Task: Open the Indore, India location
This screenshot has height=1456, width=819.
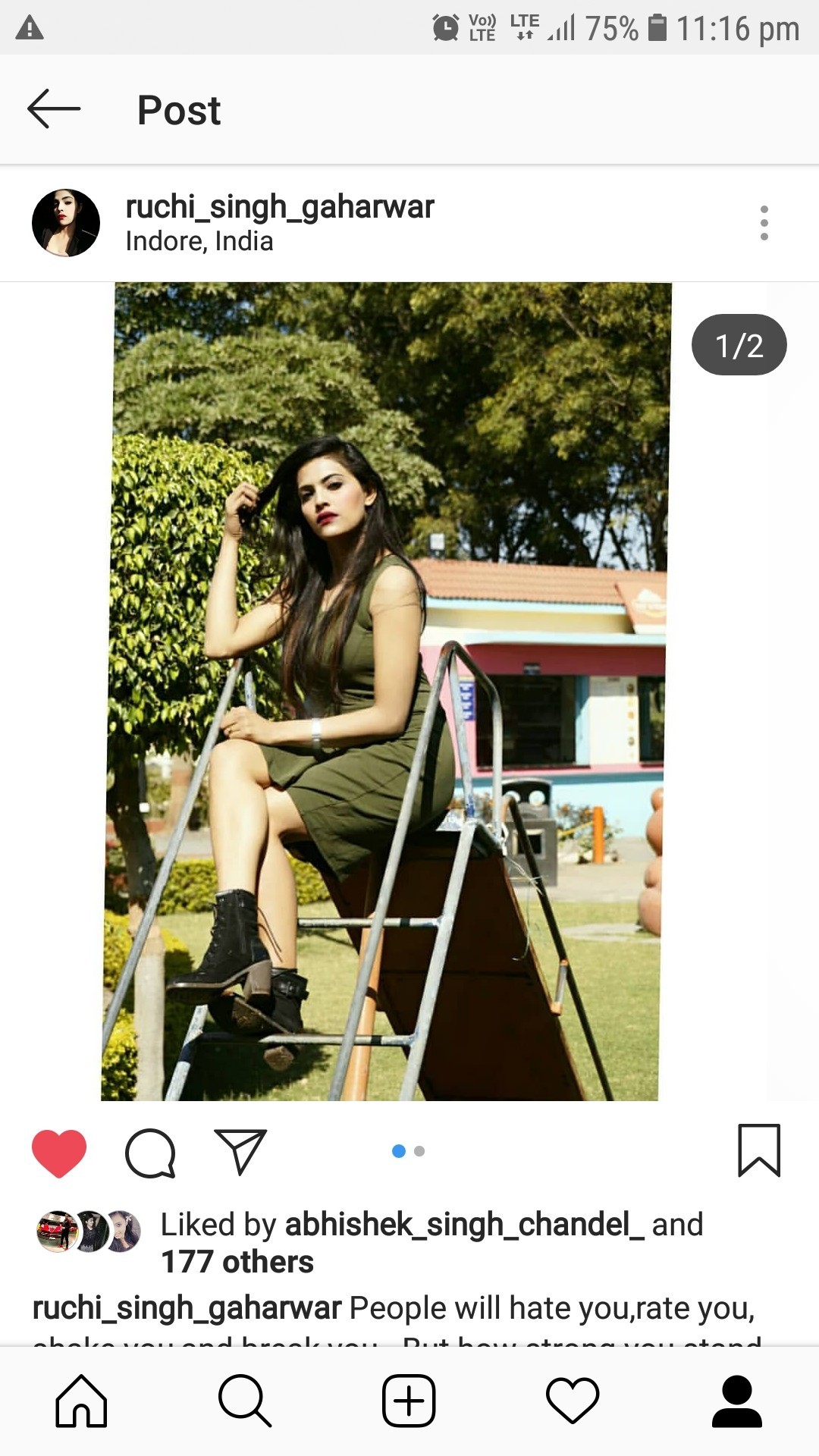Action: click(x=199, y=241)
